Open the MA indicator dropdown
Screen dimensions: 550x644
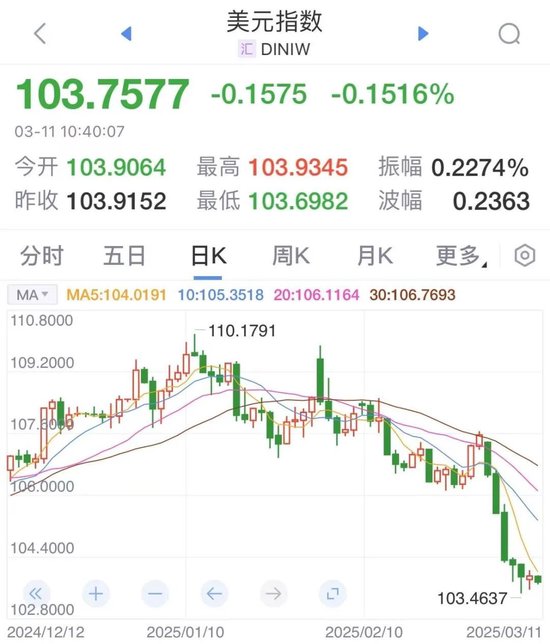tap(32, 294)
